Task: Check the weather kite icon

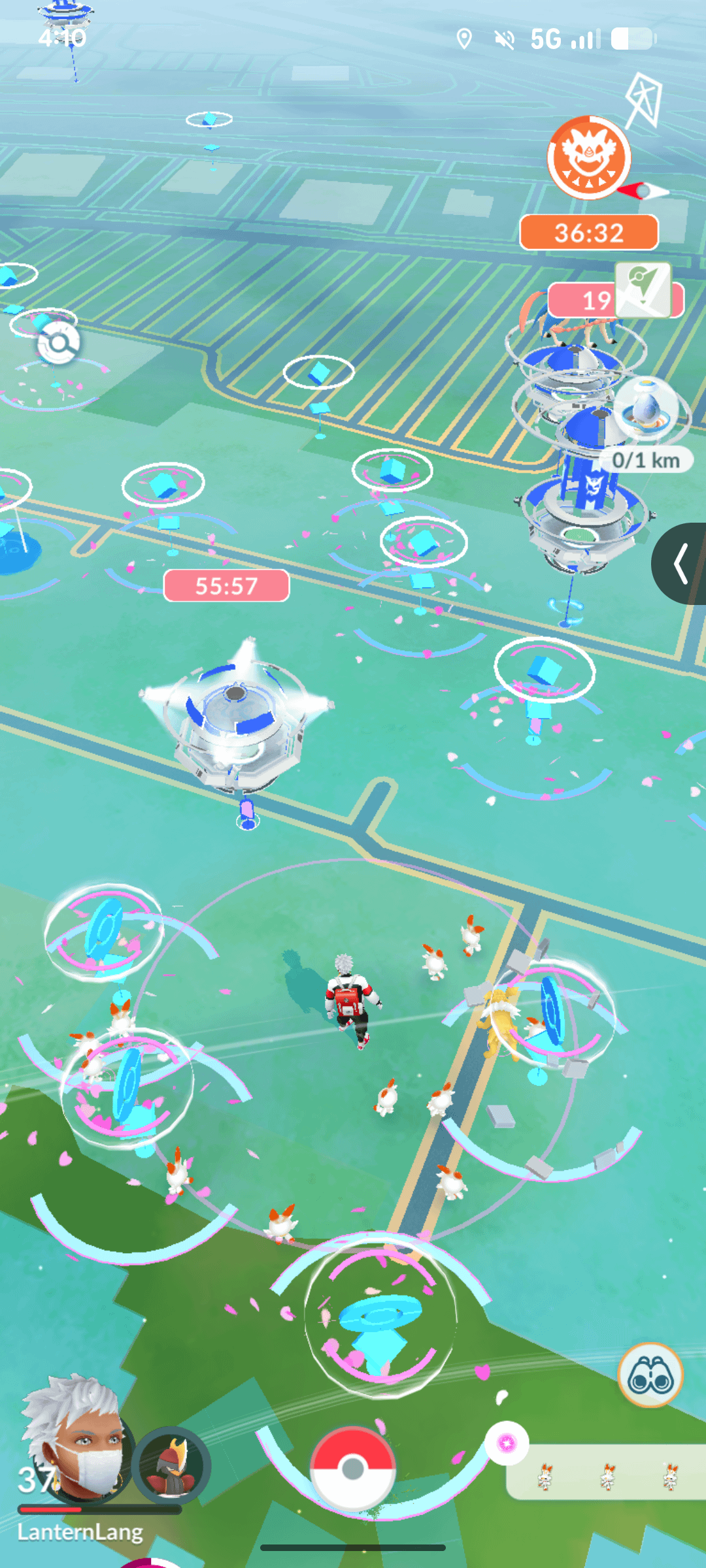Action: [x=645, y=99]
